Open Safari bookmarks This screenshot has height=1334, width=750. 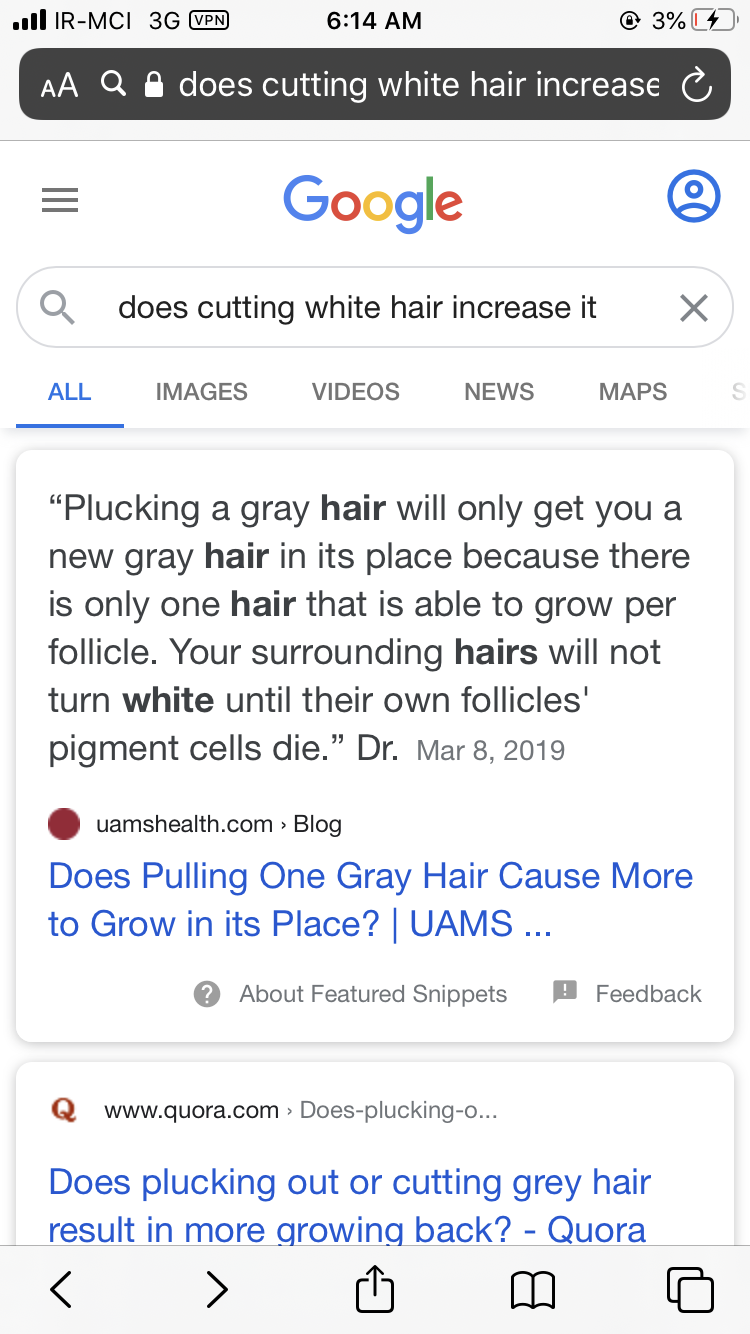click(x=532, y=1289)
